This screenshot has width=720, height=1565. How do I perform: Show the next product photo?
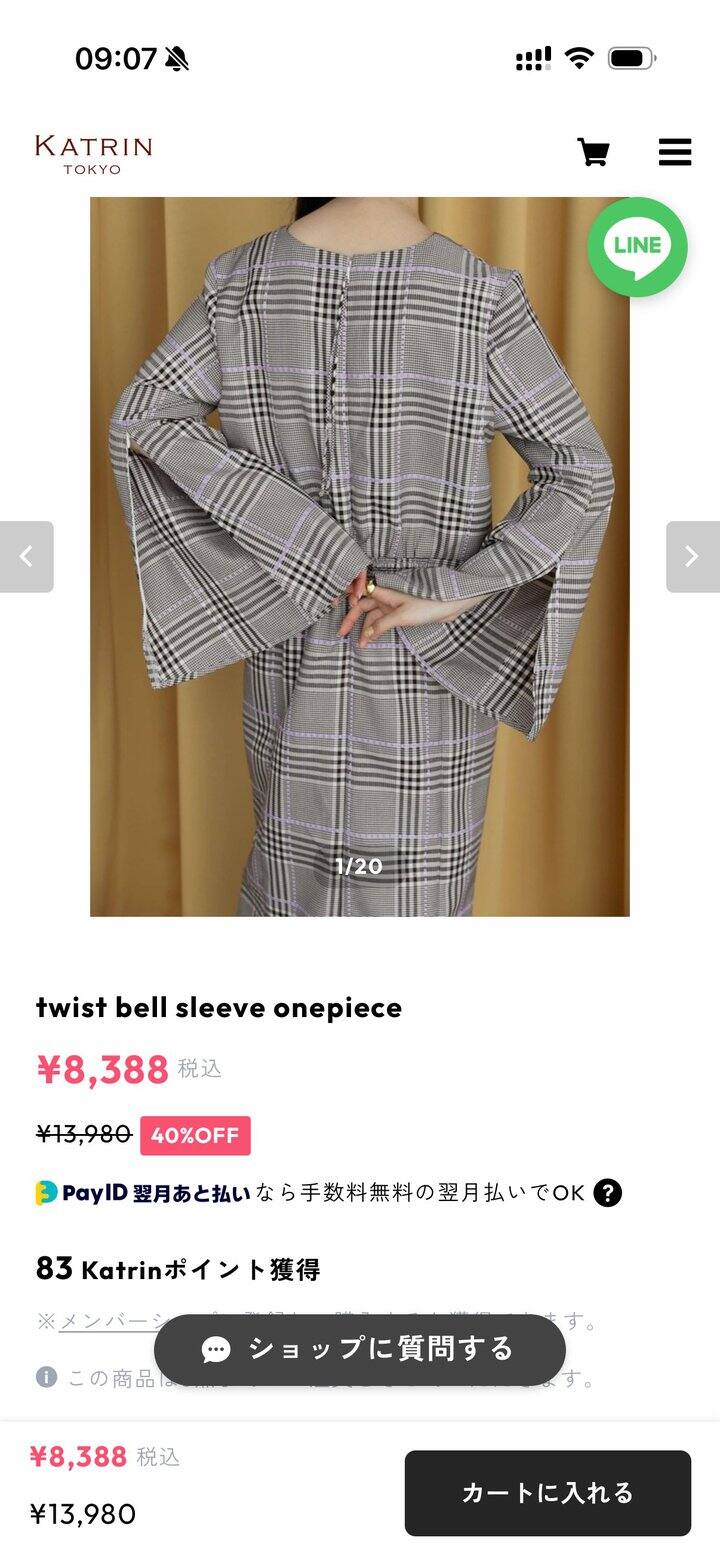coord(692,557)
